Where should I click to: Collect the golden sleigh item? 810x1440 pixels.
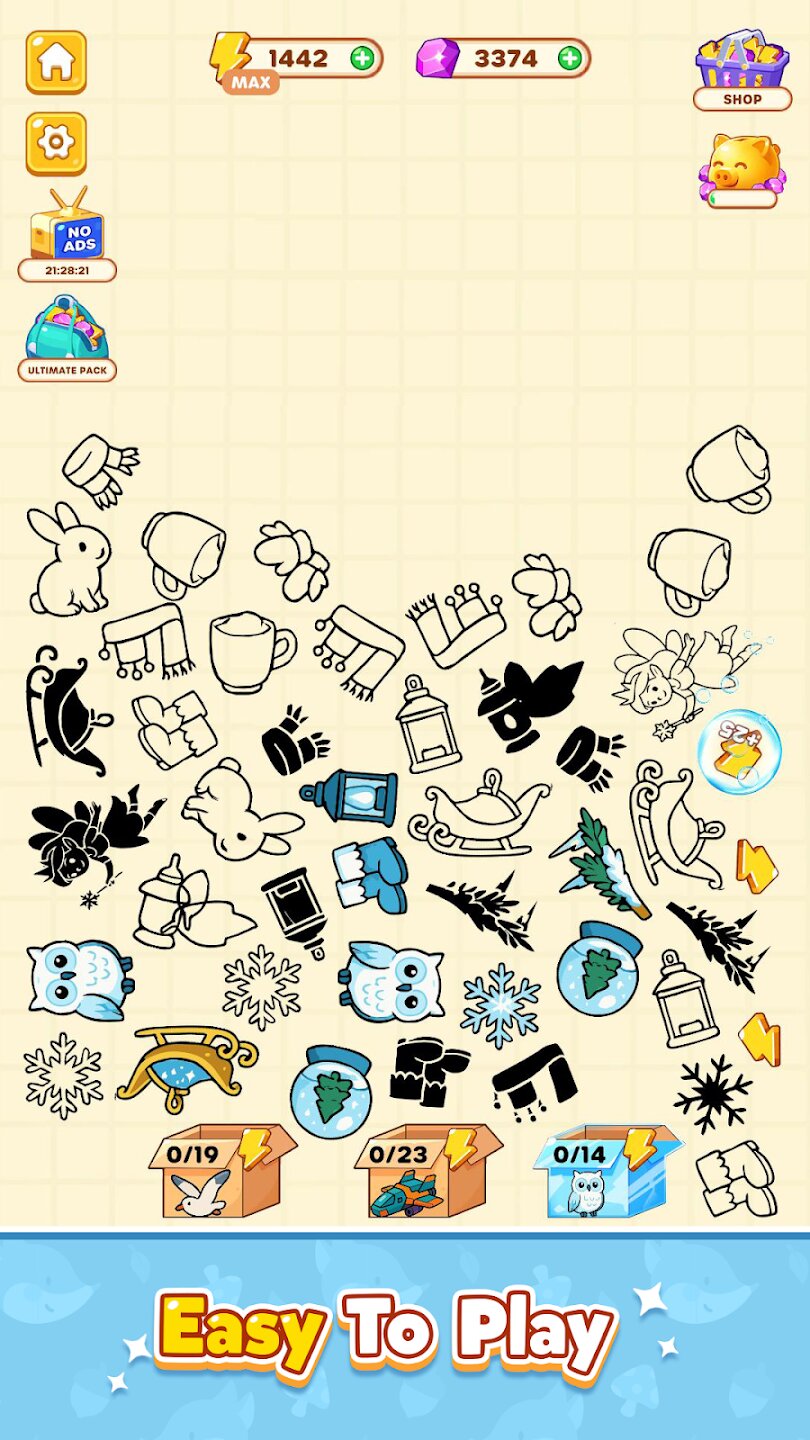tap(186, 1066)
